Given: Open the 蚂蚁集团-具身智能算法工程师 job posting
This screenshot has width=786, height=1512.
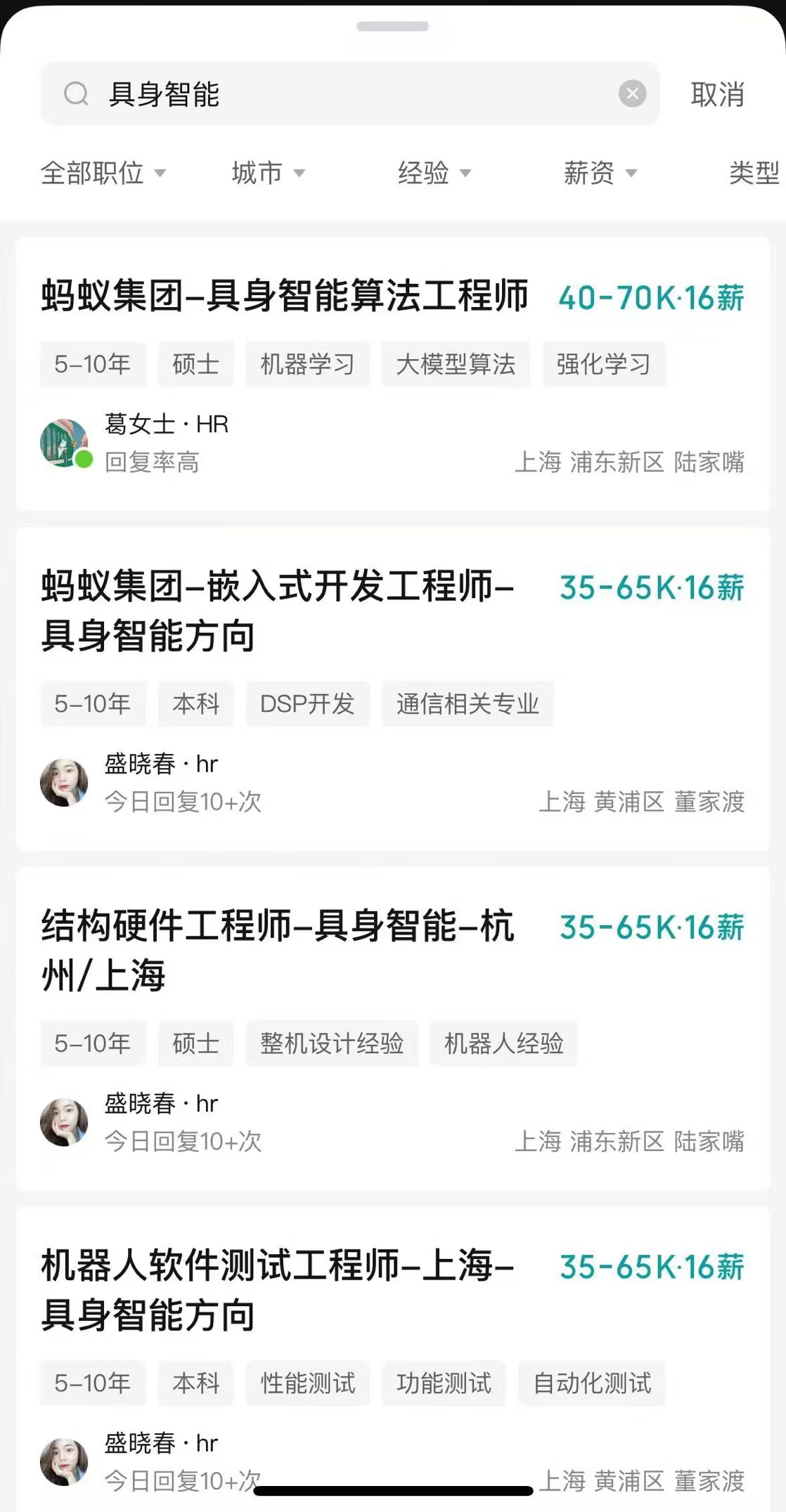Looking at the screenshot, I should 284,297.
